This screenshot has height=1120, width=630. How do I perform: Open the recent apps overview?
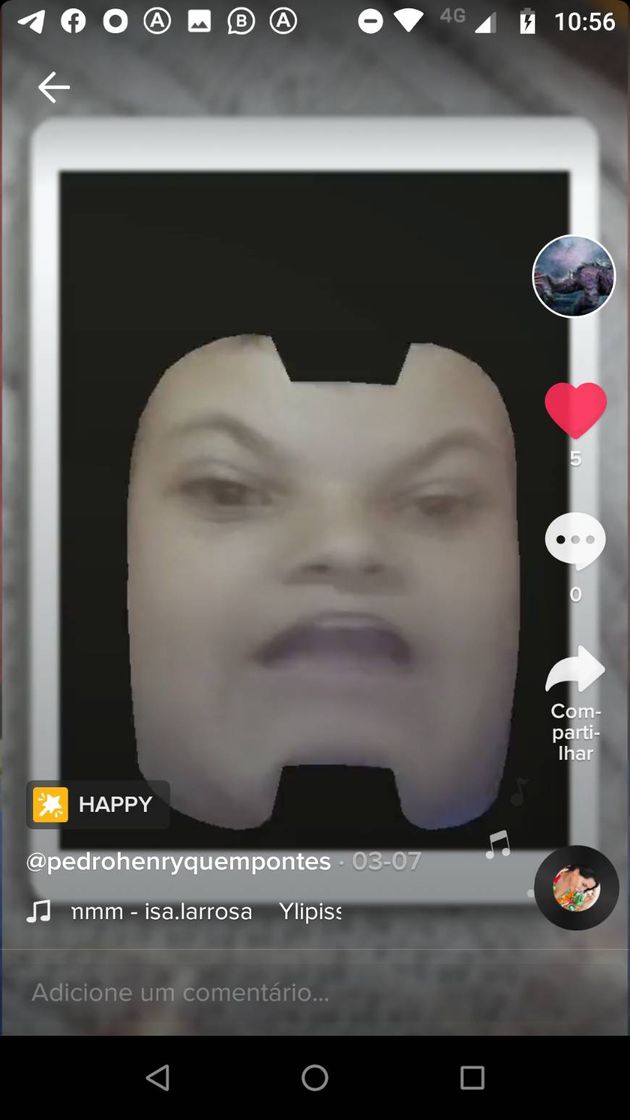click(x=472, y=1077)
